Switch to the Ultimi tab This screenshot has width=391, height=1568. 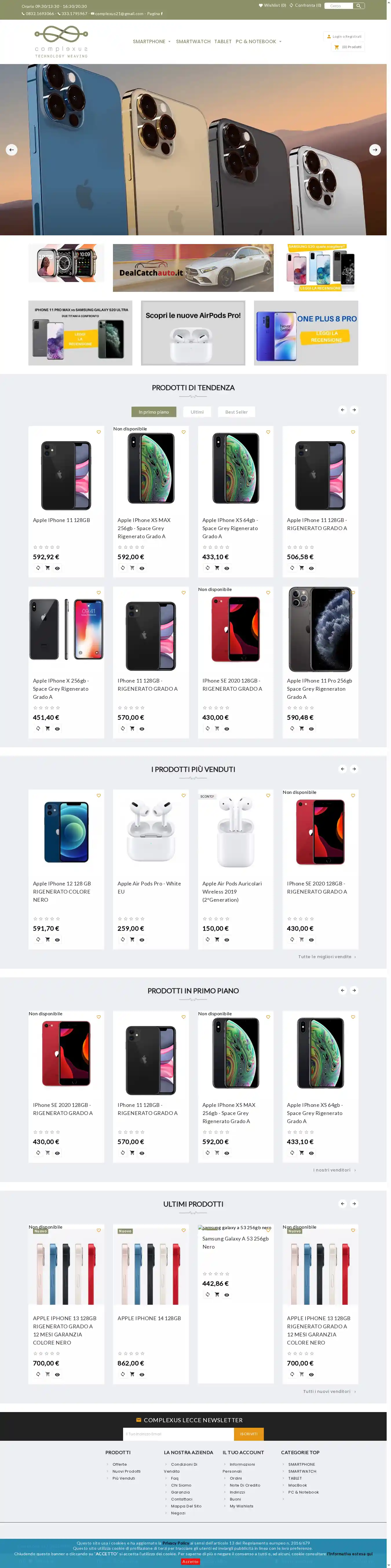pyautogui.click(x=197, y=412)
